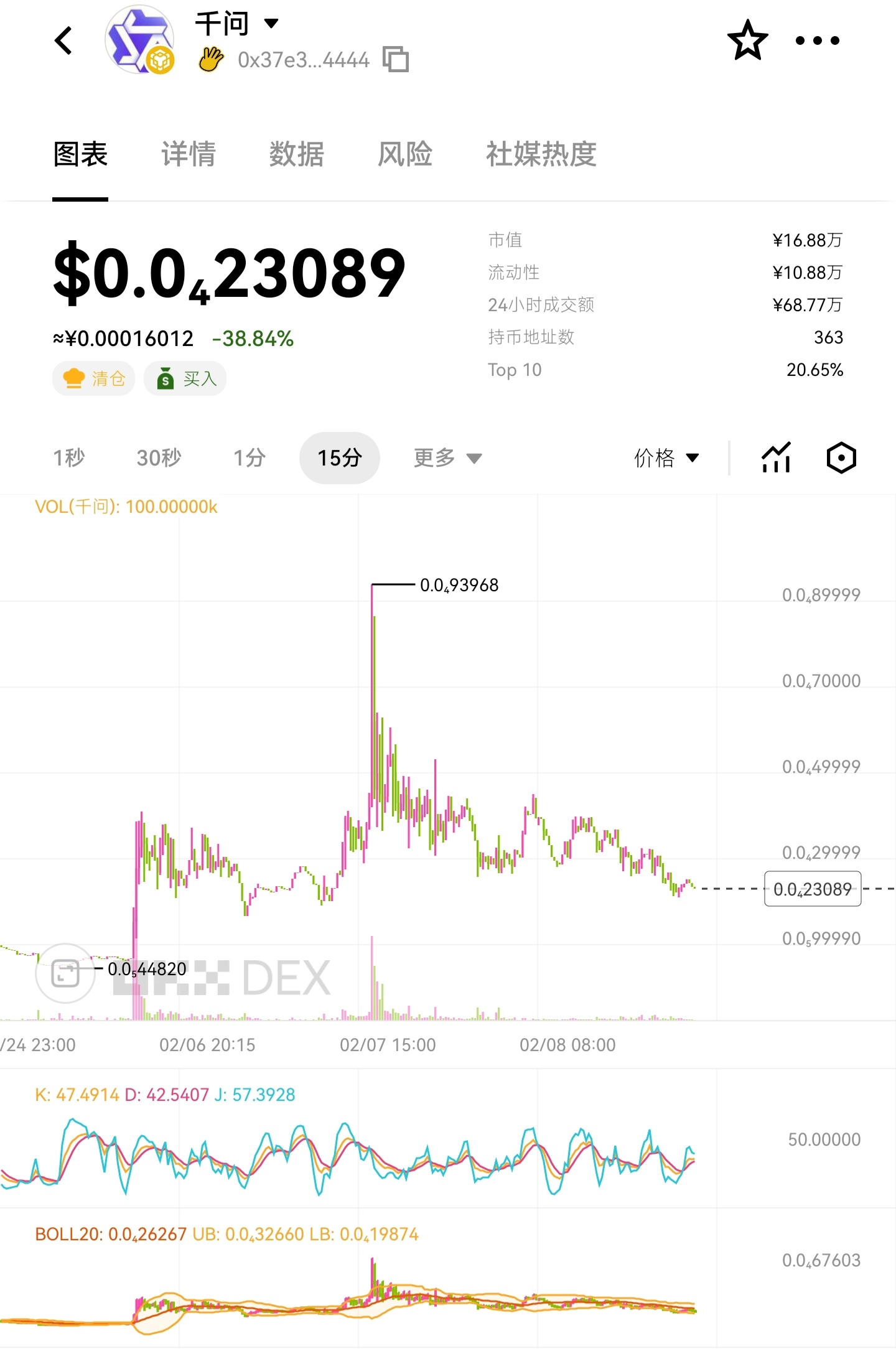Select the 1分 chart interval
This screenshot has height=1361, width=896.
coord(250,458)
